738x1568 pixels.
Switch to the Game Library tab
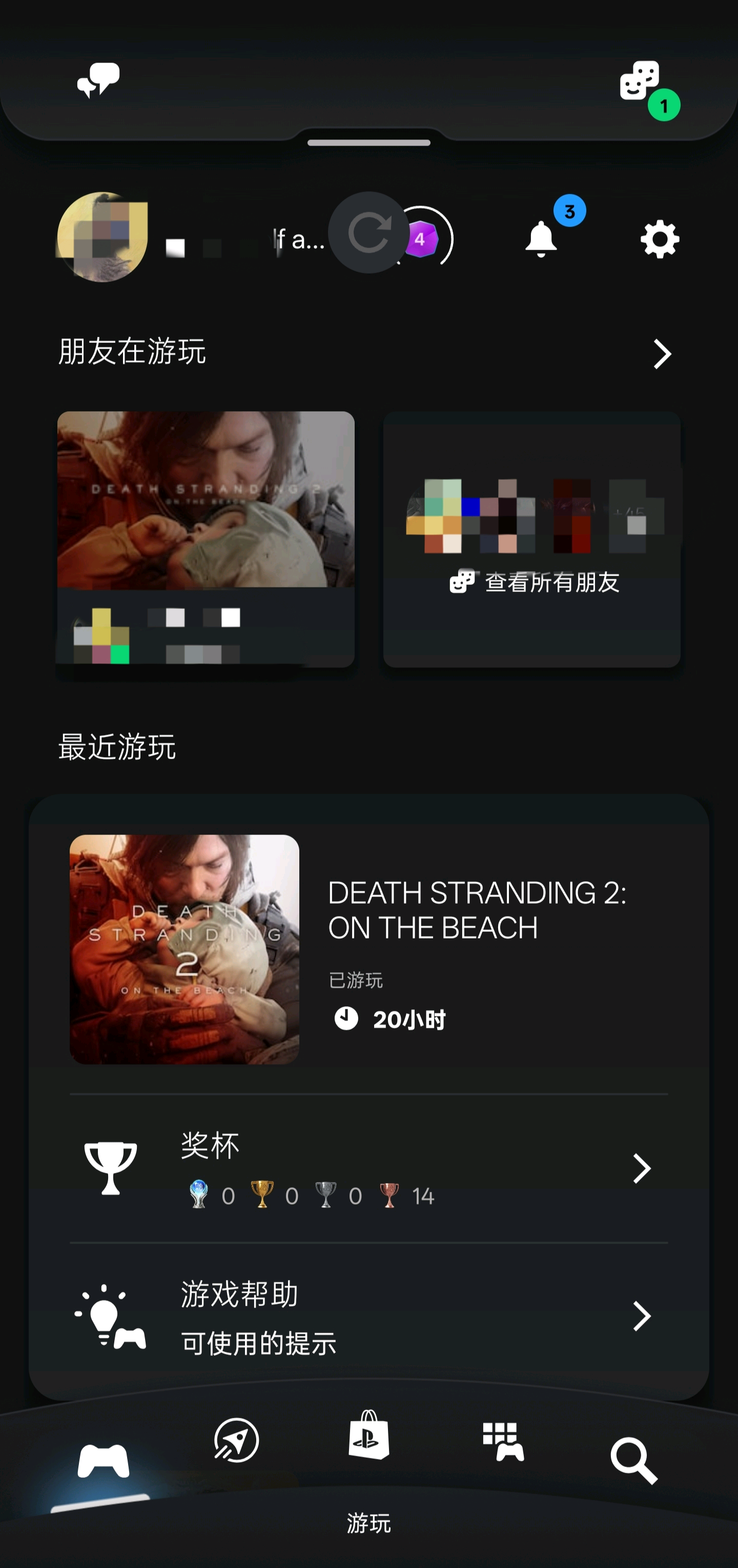(x=503, y=1441)
